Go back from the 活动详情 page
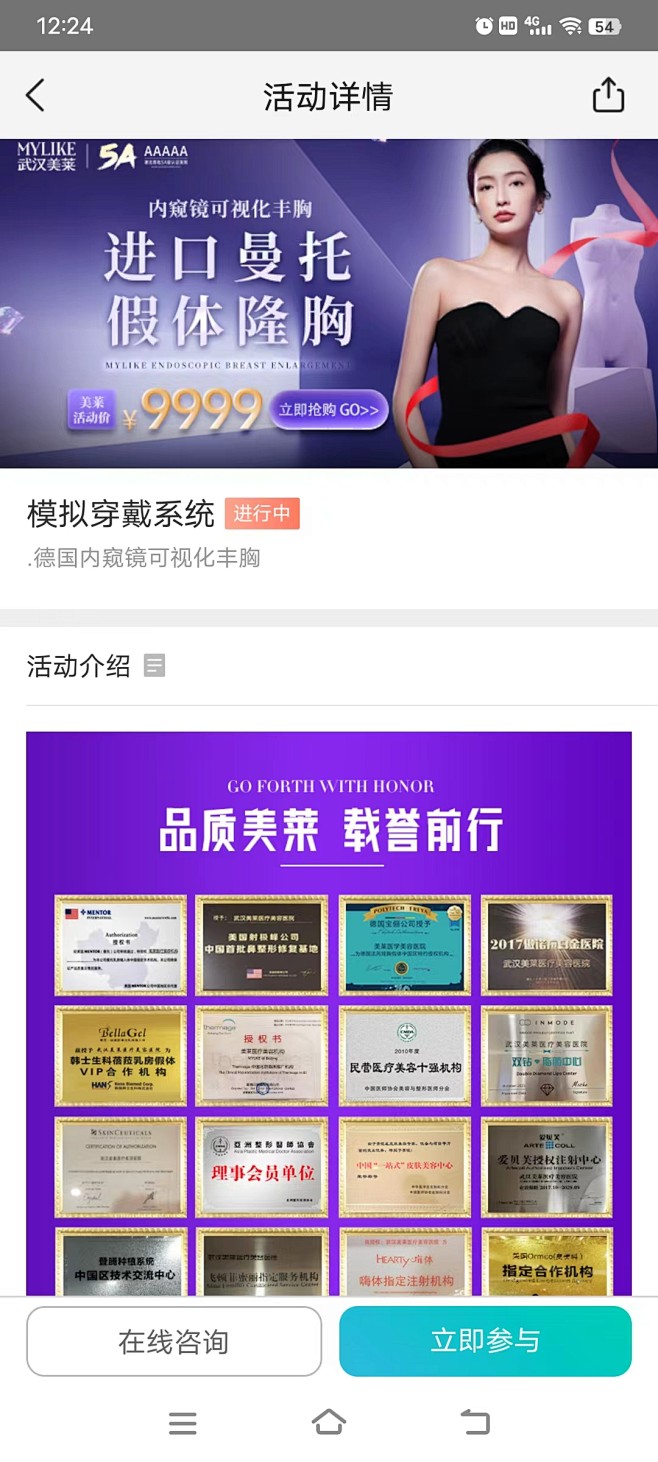The height and width of the screenshot is (1462, 658). coord(35,96)
